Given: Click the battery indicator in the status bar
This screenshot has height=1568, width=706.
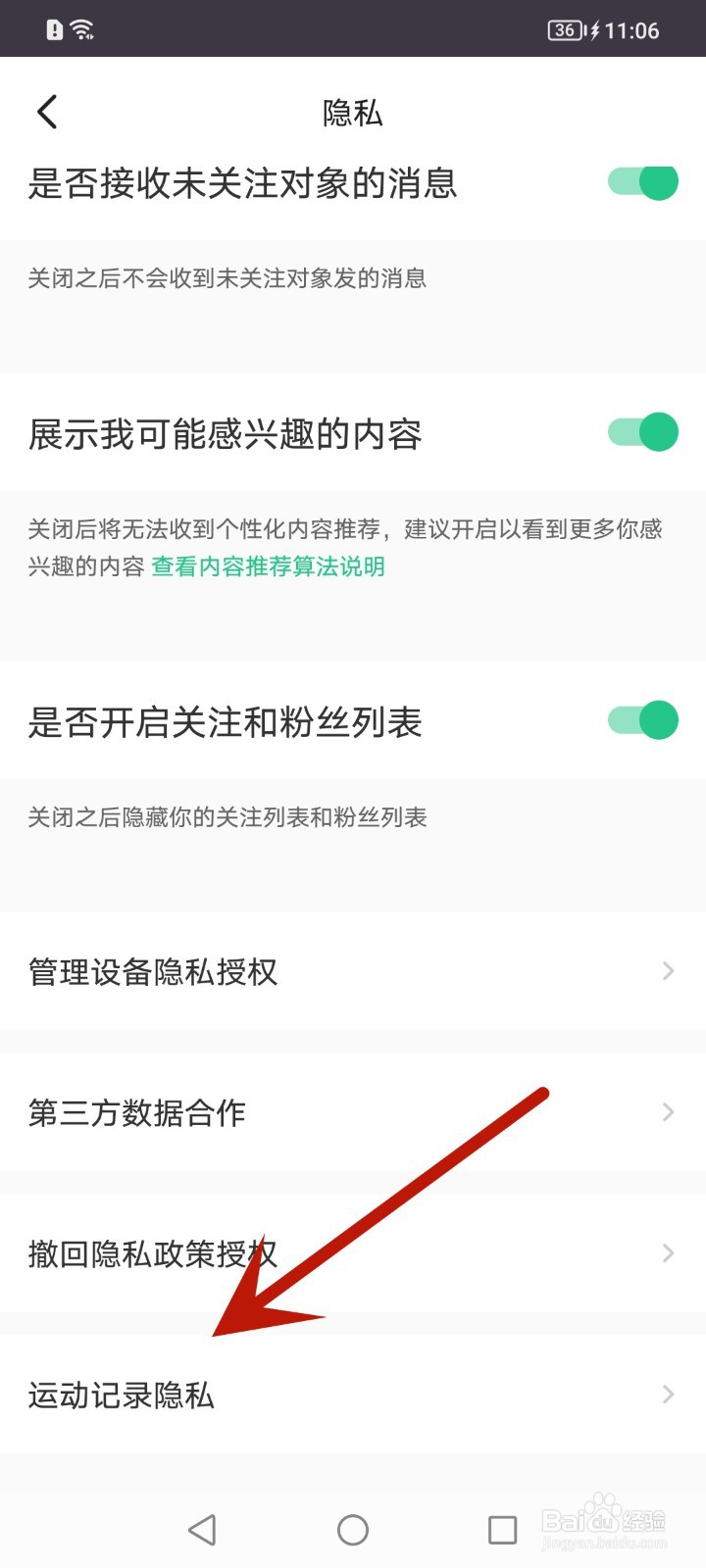Looking at the screenshot, I should point(564,29).
